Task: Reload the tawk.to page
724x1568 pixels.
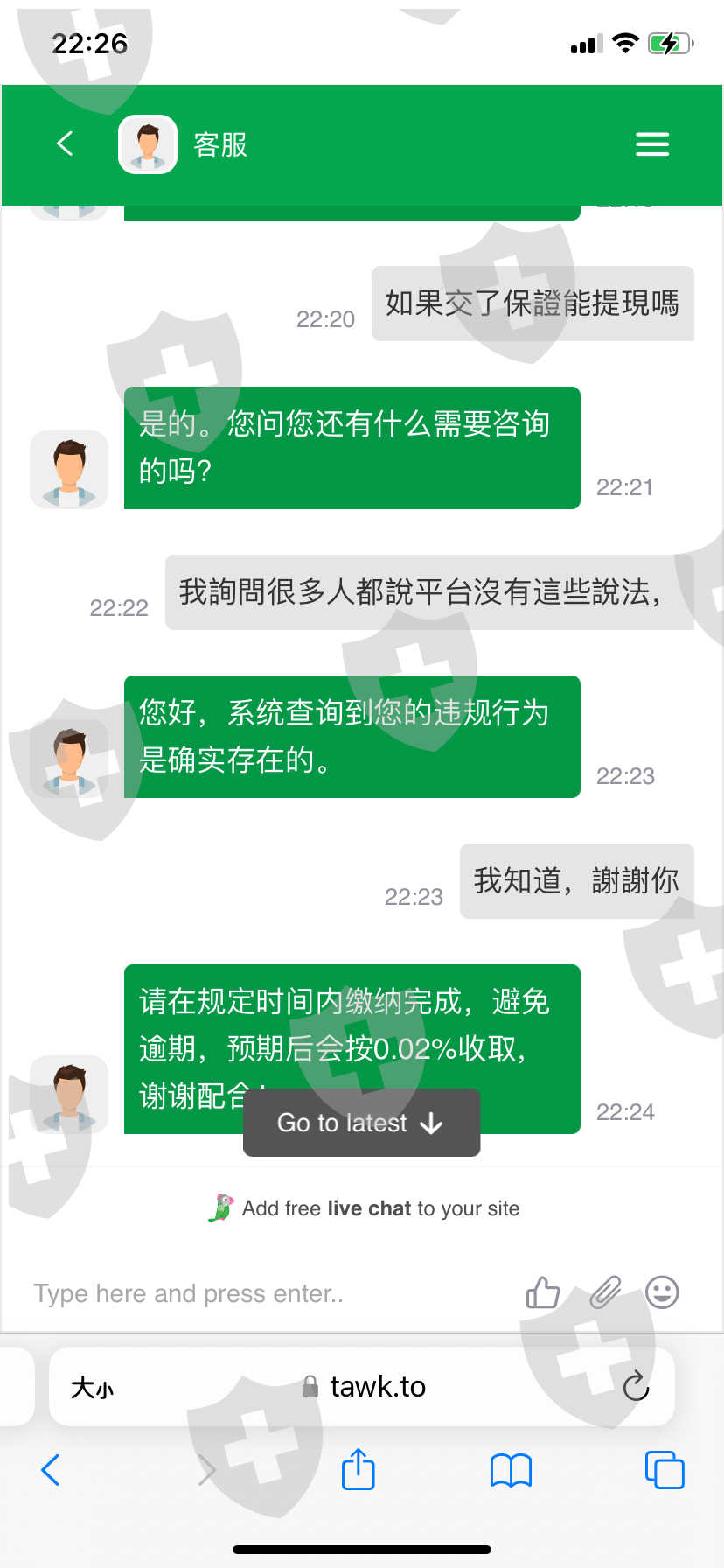Action: click(636, 1386)
